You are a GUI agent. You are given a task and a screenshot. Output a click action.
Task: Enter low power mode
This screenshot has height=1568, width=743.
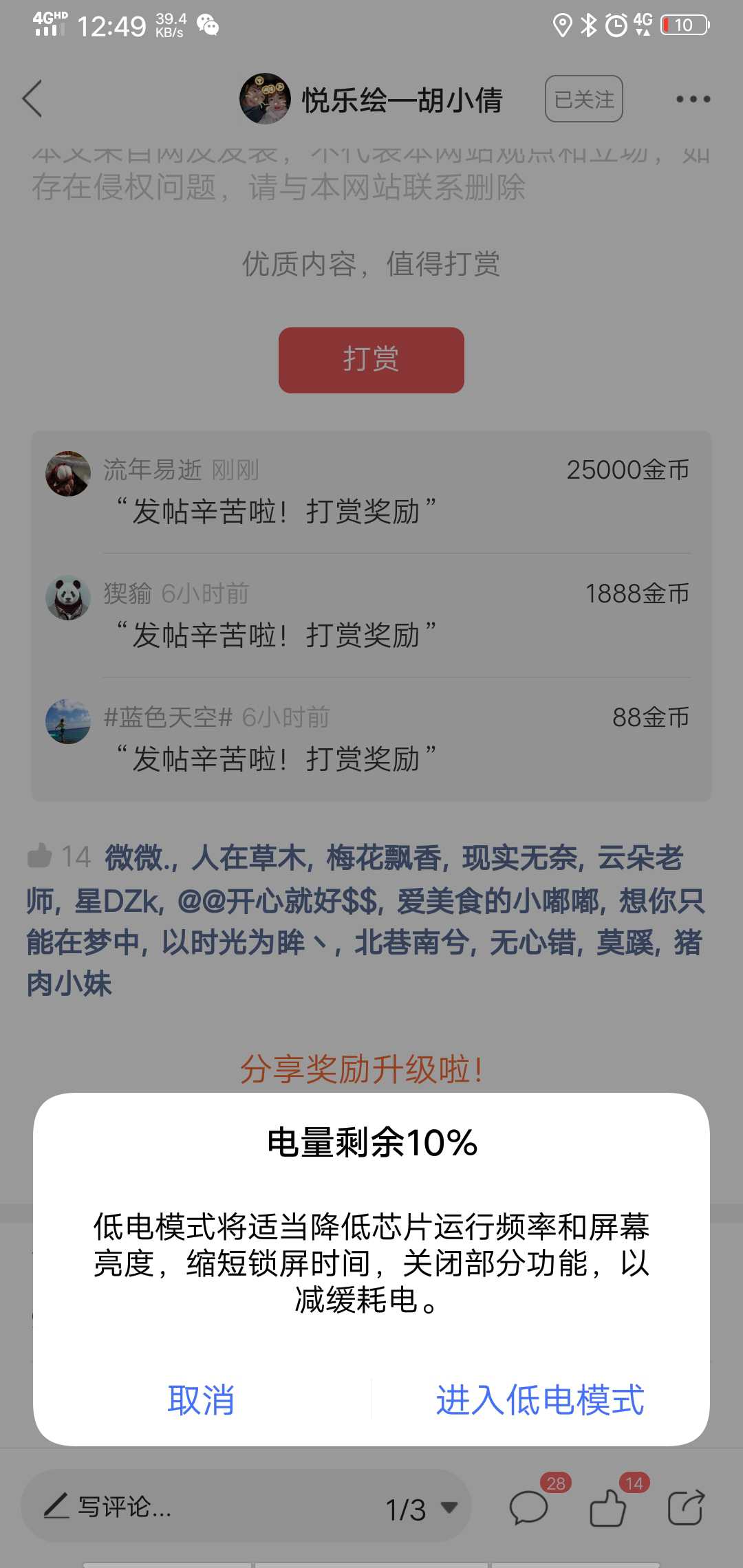click(540, 1400)
